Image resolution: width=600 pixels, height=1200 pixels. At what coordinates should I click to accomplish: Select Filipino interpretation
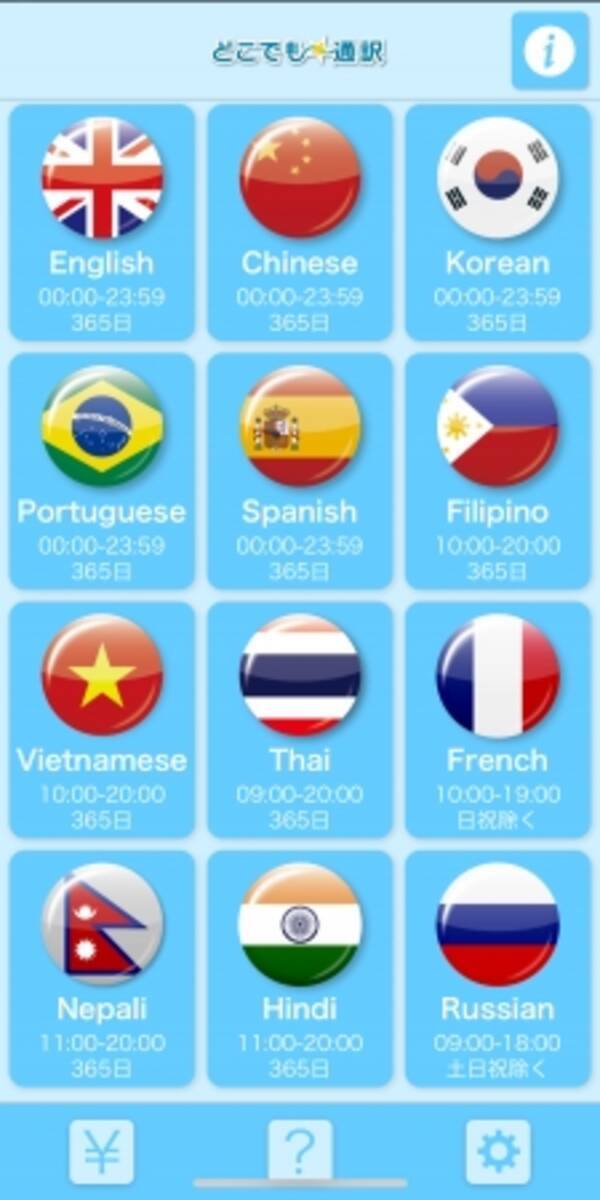pyautogui.click(x=497, y=470)
